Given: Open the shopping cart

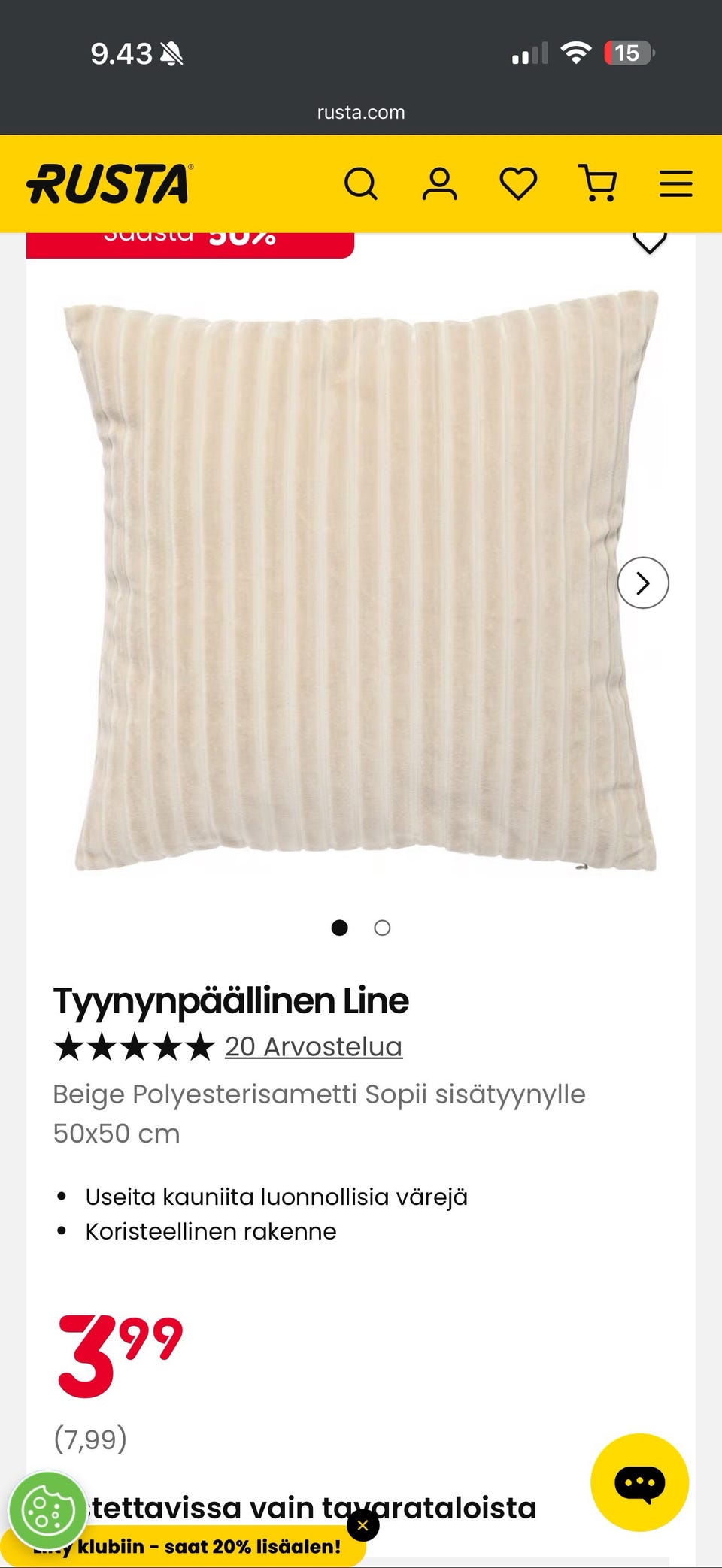Looking at the screenshot, I should tap(598, 184).
